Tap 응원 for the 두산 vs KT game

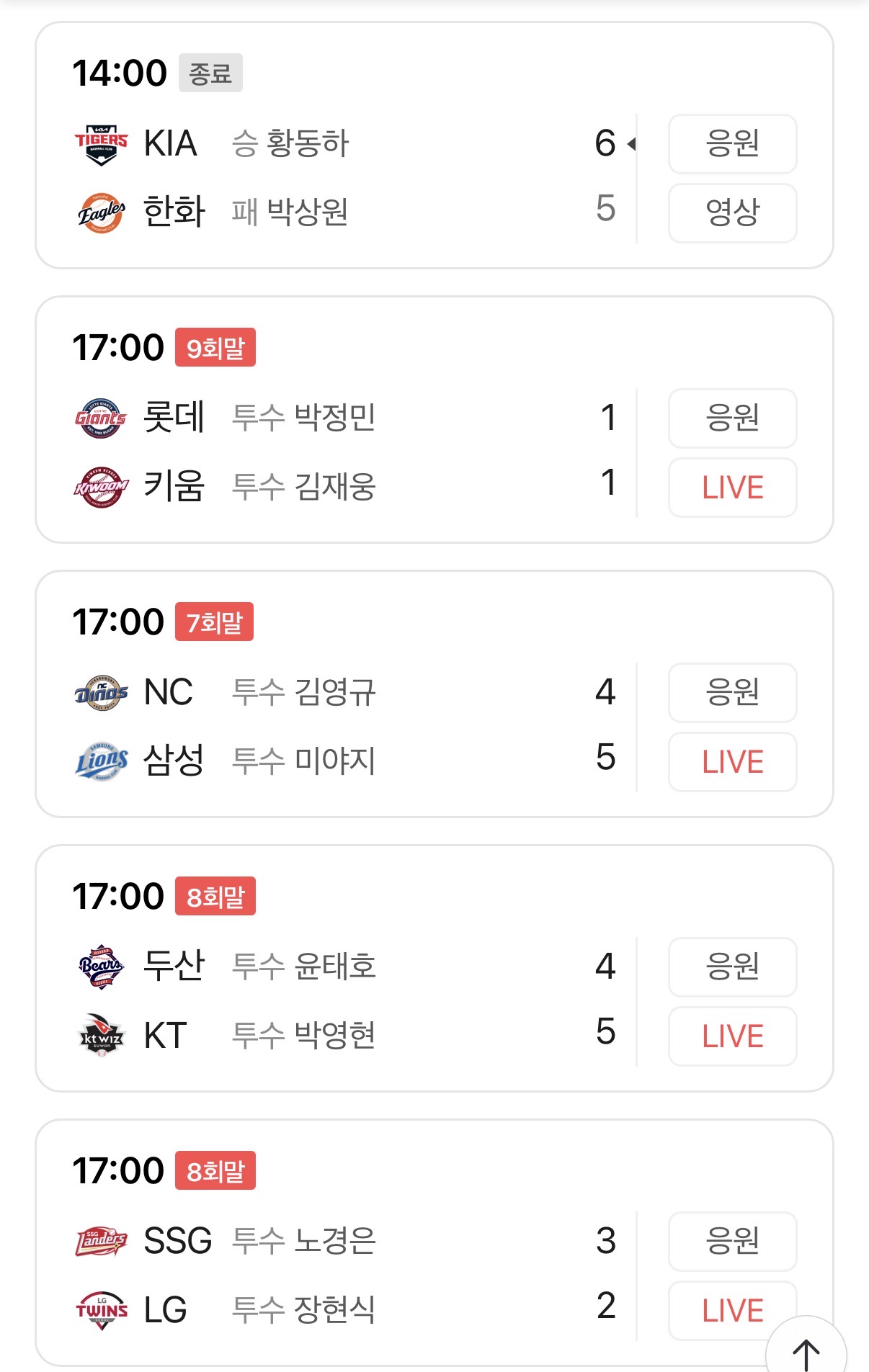pyautogui.click(x=732, y=967)
